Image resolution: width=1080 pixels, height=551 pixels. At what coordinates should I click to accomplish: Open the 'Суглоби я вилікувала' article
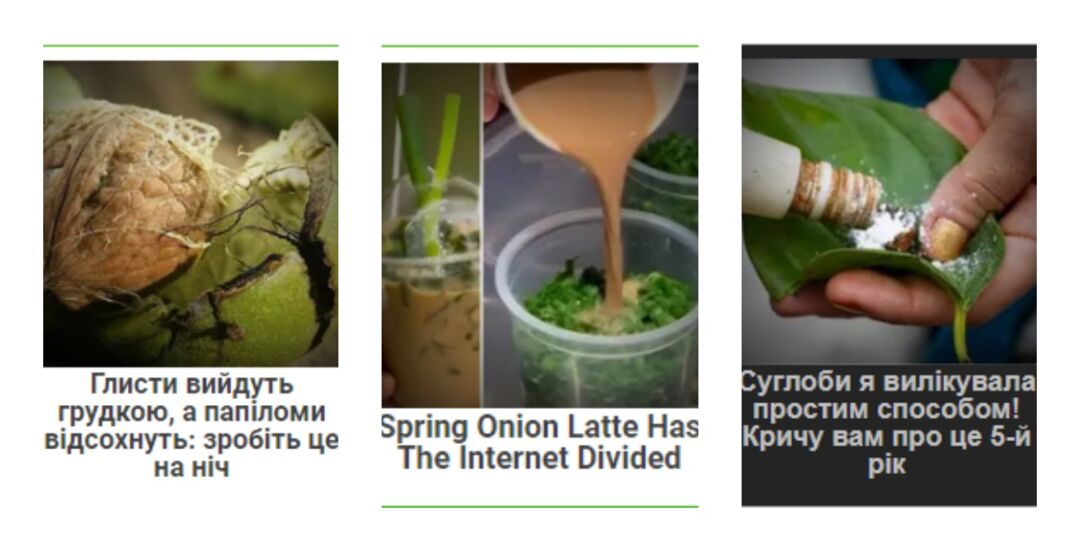click(888, 424)
